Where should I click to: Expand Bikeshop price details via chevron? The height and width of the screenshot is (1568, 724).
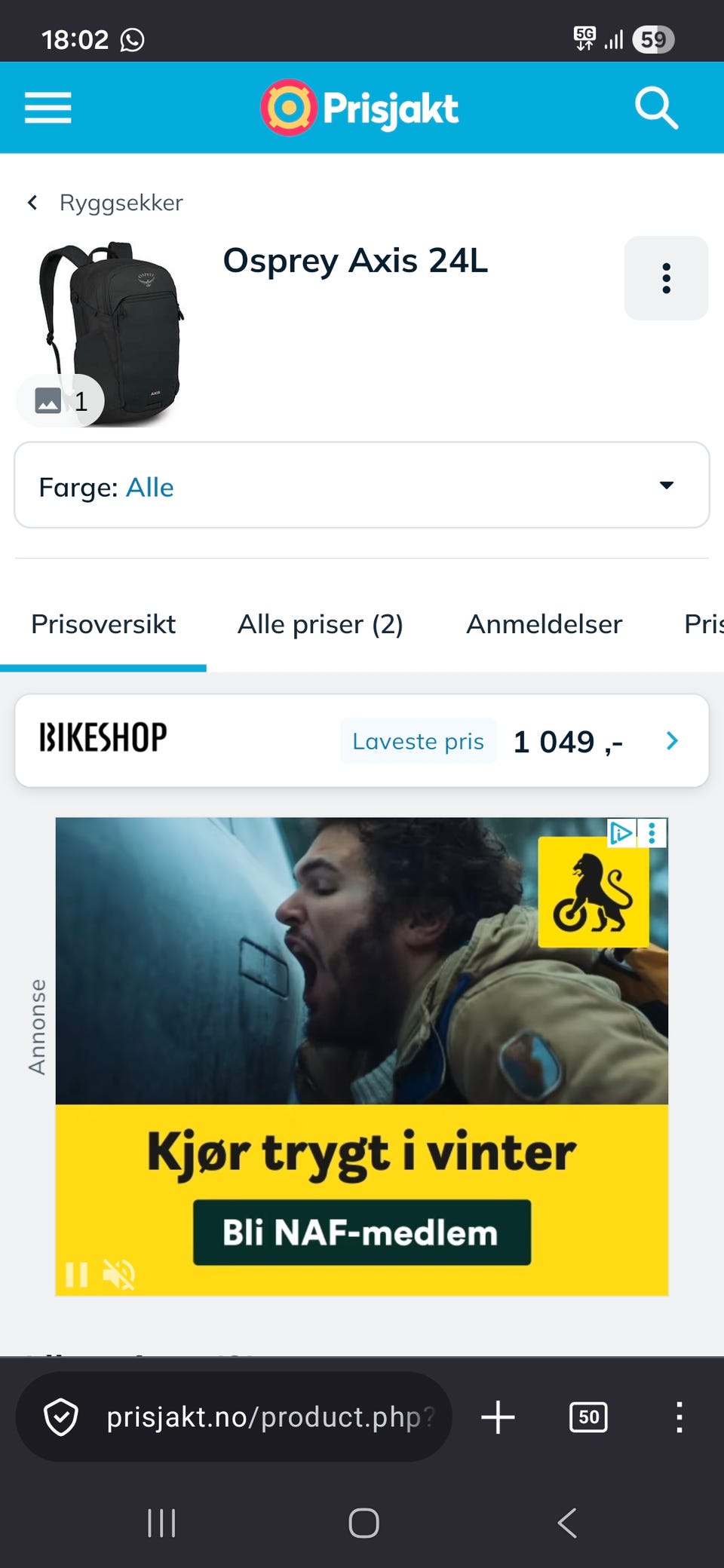click(x=671, y=741)
